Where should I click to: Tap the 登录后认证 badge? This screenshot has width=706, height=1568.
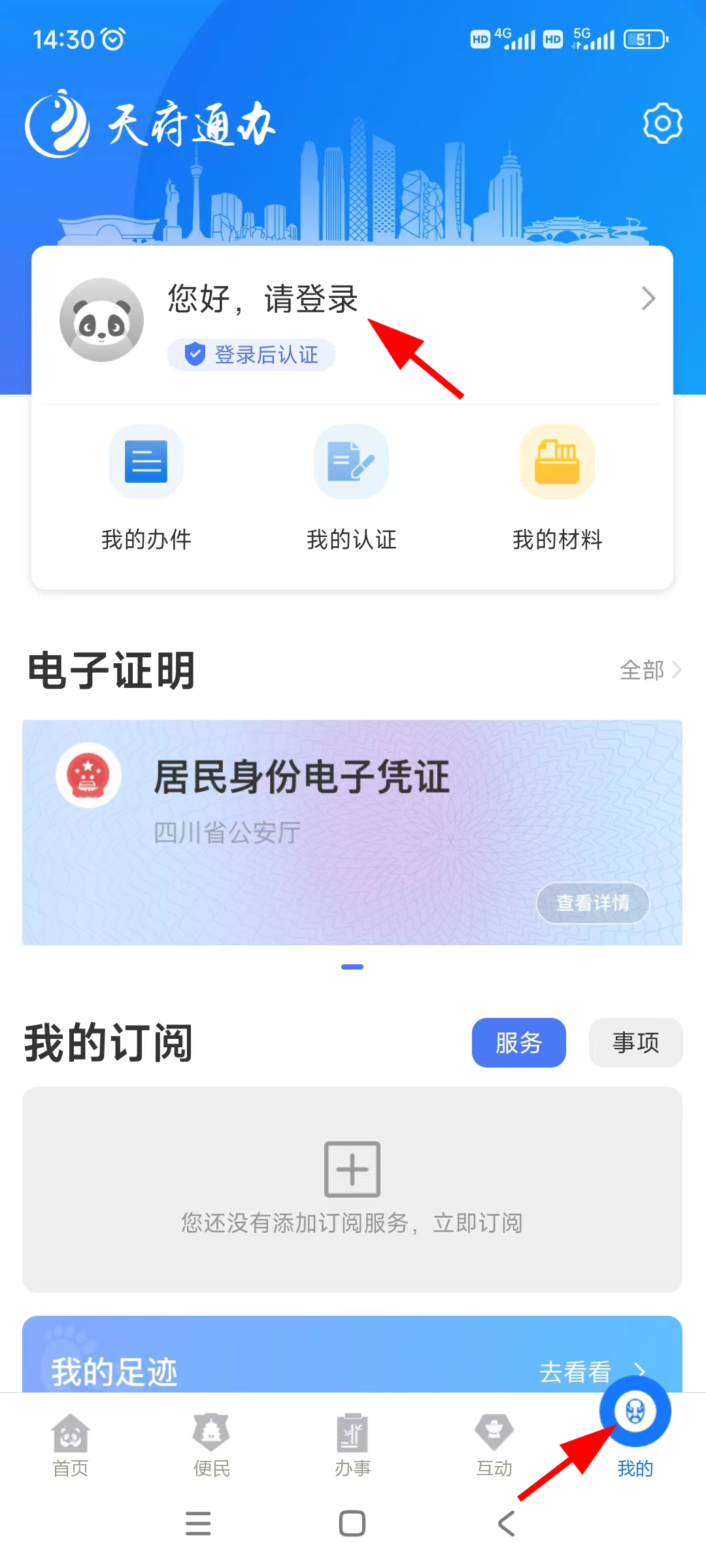(252, 355)
